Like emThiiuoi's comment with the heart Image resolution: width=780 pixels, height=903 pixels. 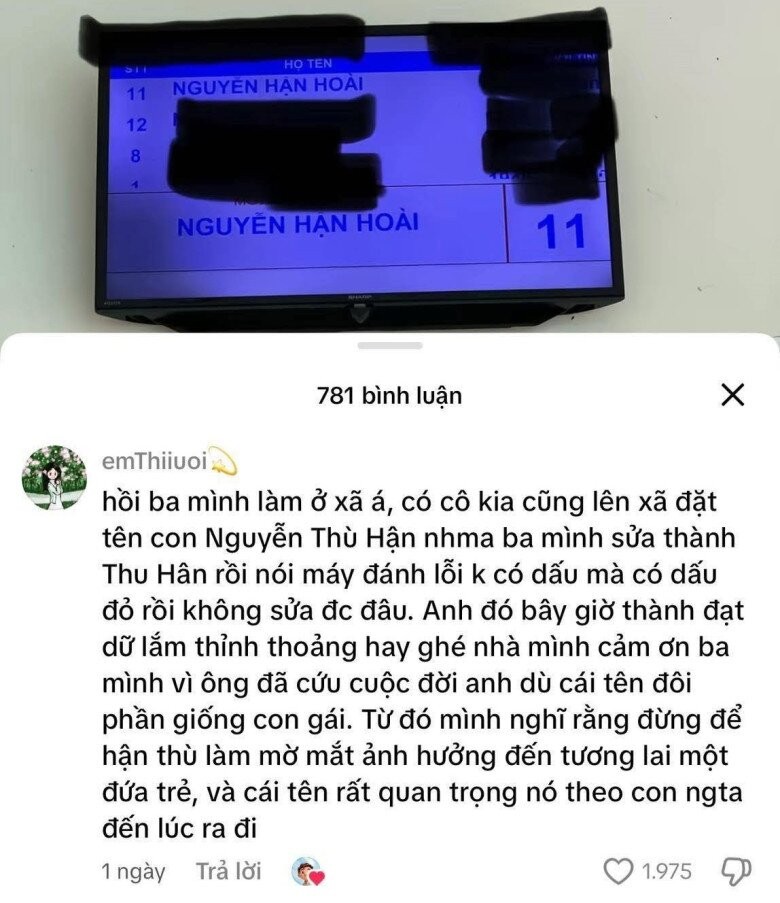click(620, 871)
